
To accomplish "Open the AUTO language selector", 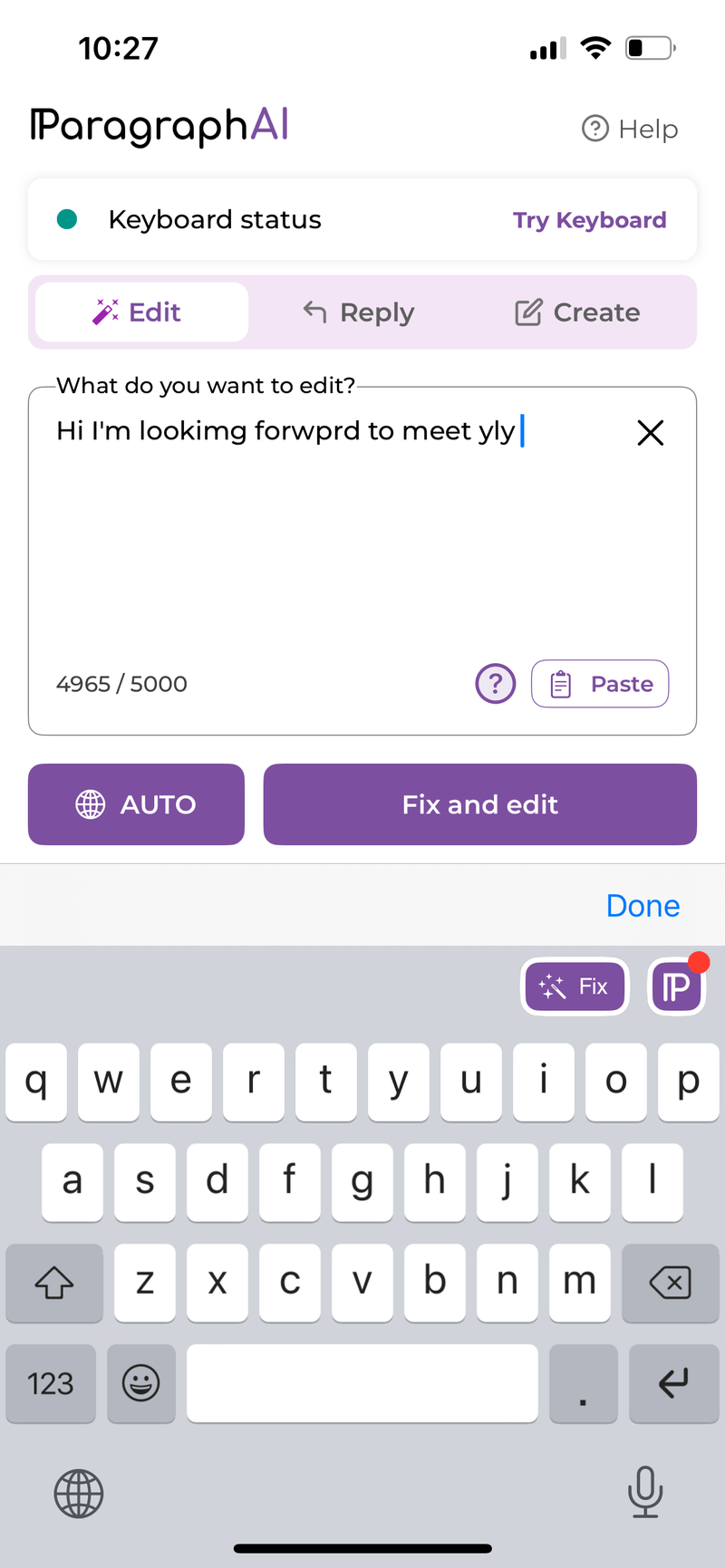I will tap(136, 804).
